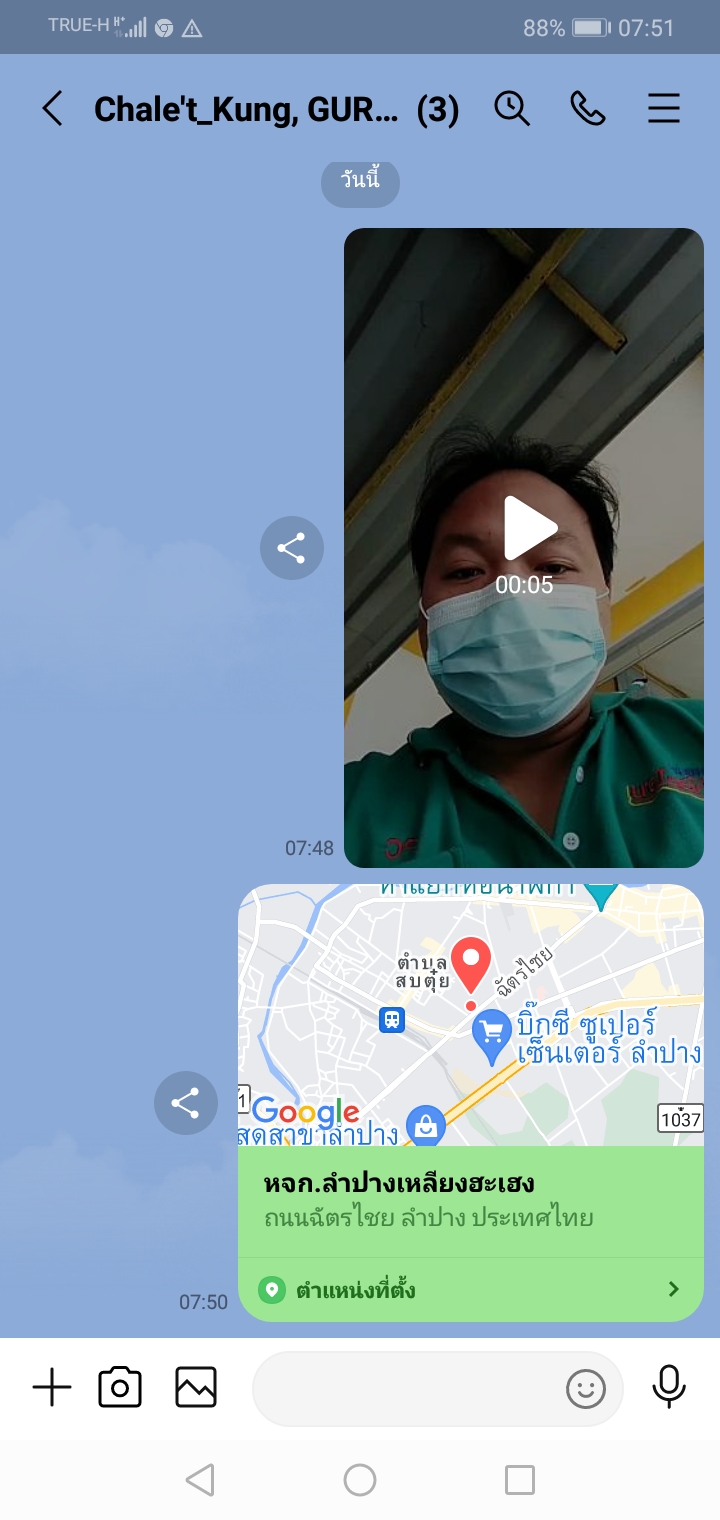Open the emoji and sticker picker
Viewport: 720px width, 1520px height.
click(586, 1388)
